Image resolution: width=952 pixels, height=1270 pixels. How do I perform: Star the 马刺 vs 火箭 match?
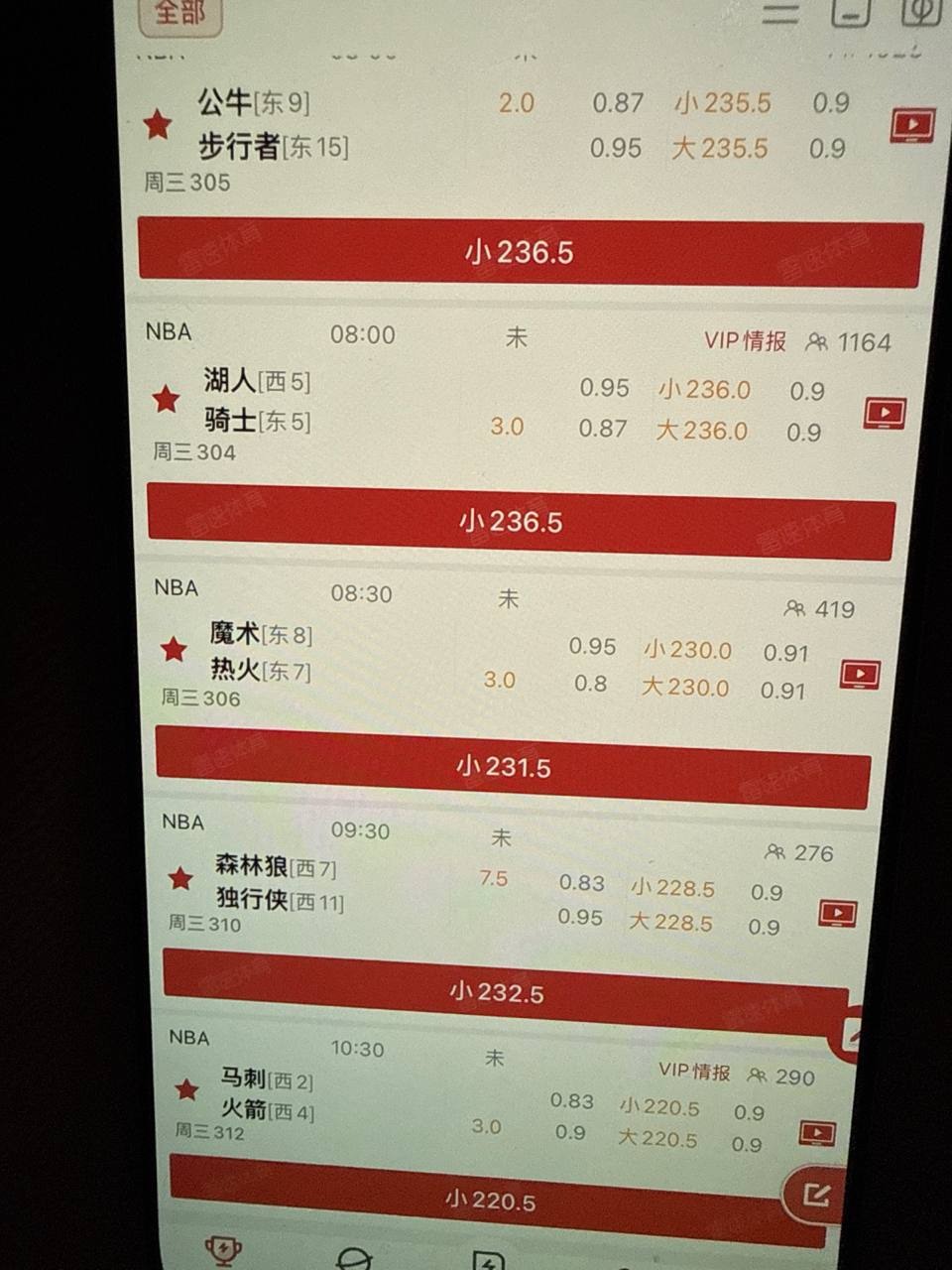click(186, 1089)
